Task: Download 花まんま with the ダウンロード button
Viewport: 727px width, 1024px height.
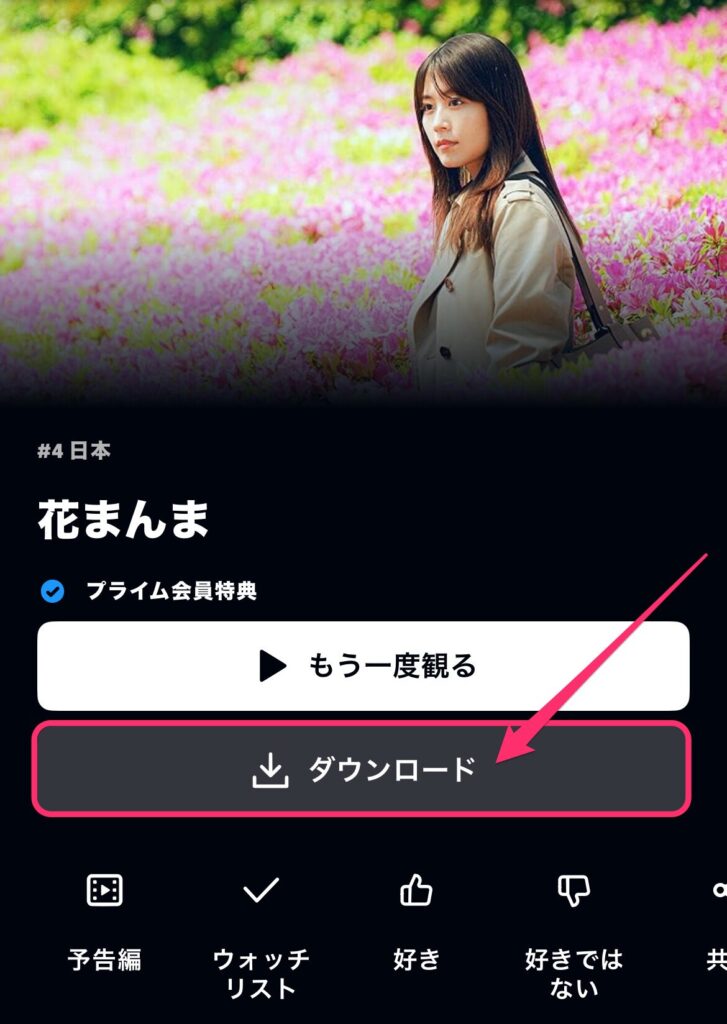Action: [x=363, y=769]
